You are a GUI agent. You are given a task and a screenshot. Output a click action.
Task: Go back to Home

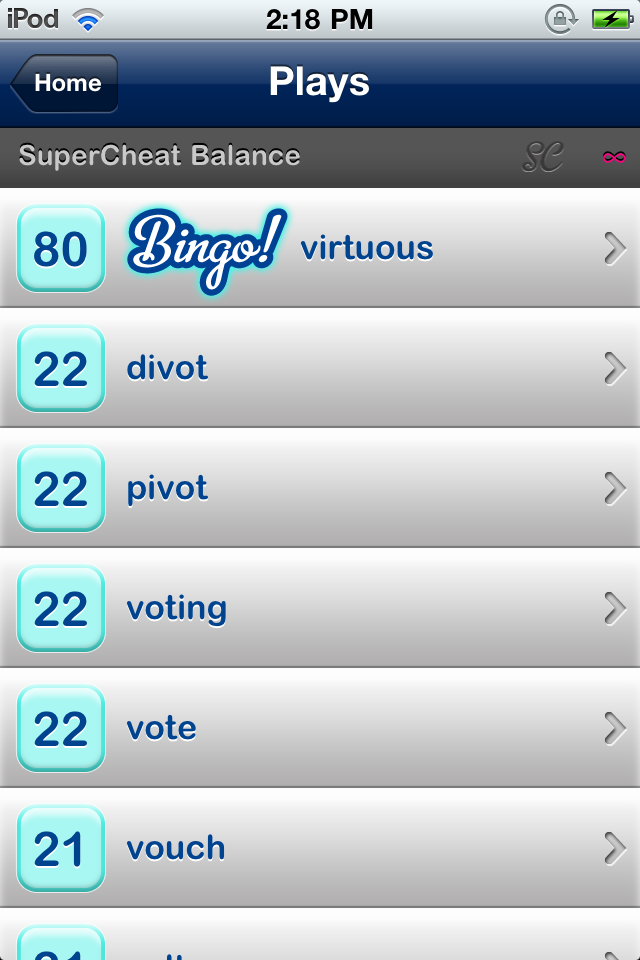(x=65, y=84)
